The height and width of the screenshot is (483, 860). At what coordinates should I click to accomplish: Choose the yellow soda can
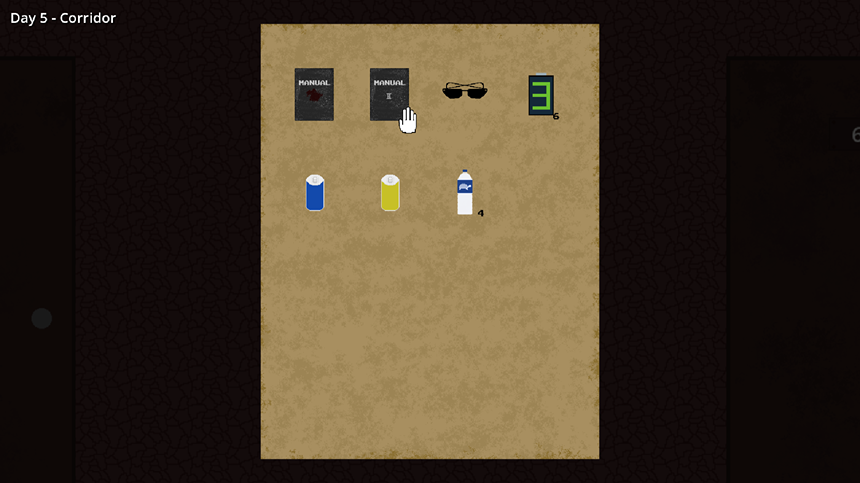point(390,192)
